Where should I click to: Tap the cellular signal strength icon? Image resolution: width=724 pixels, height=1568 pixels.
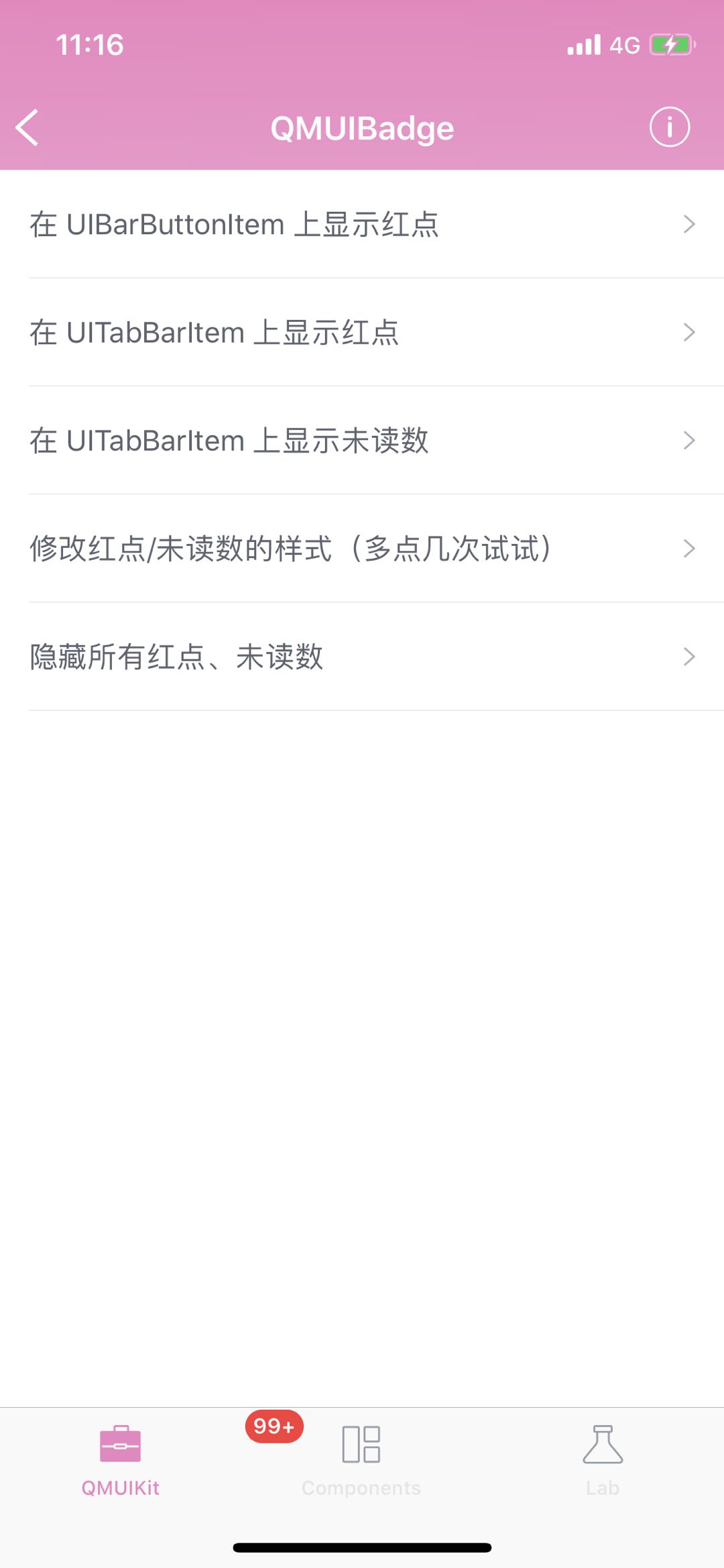pos(585,44)
